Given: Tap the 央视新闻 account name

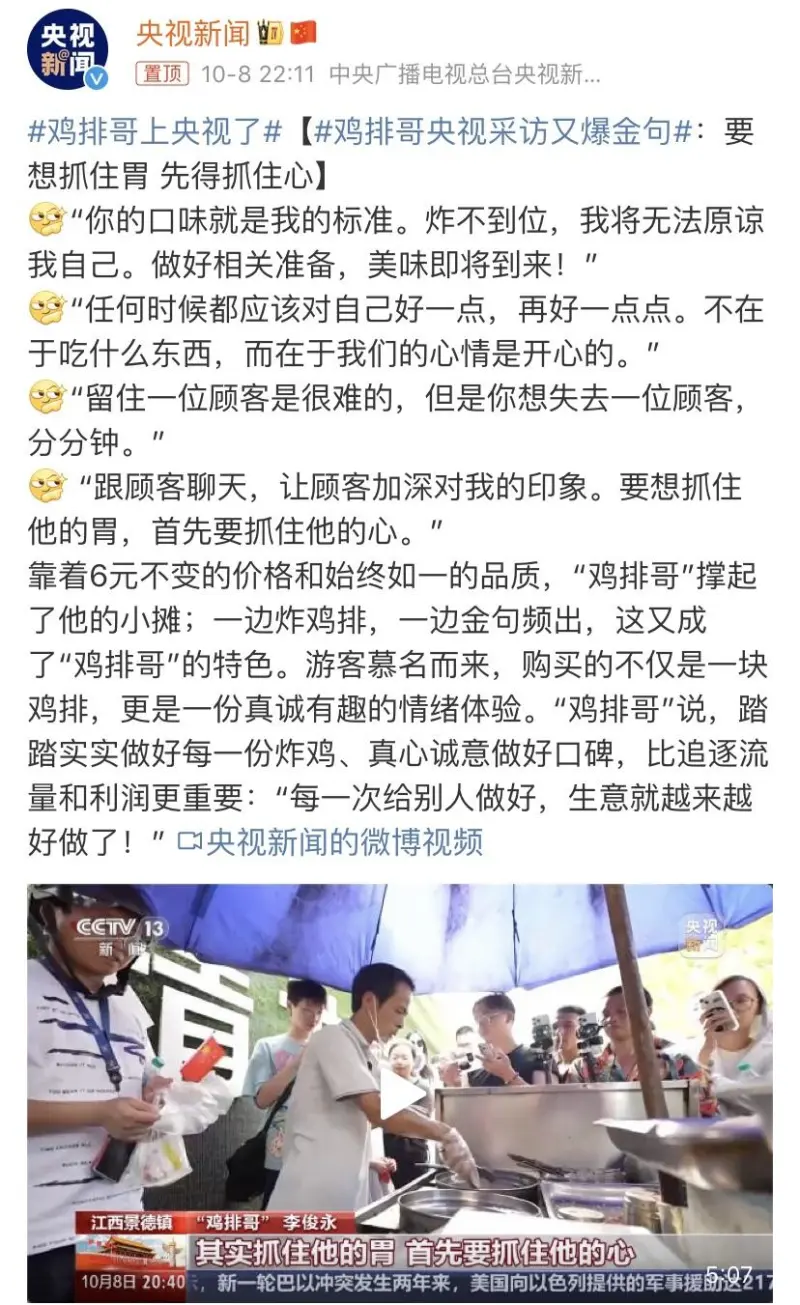Looking at the screenshot, I should 193,33.
